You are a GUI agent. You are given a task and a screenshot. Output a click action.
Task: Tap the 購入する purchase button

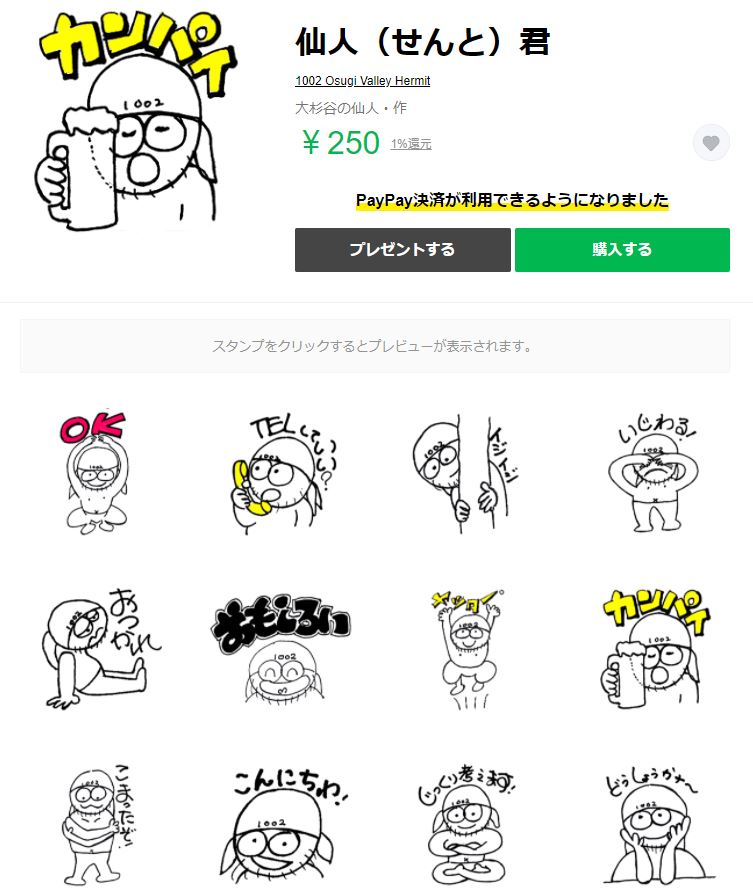pos(622,250)
